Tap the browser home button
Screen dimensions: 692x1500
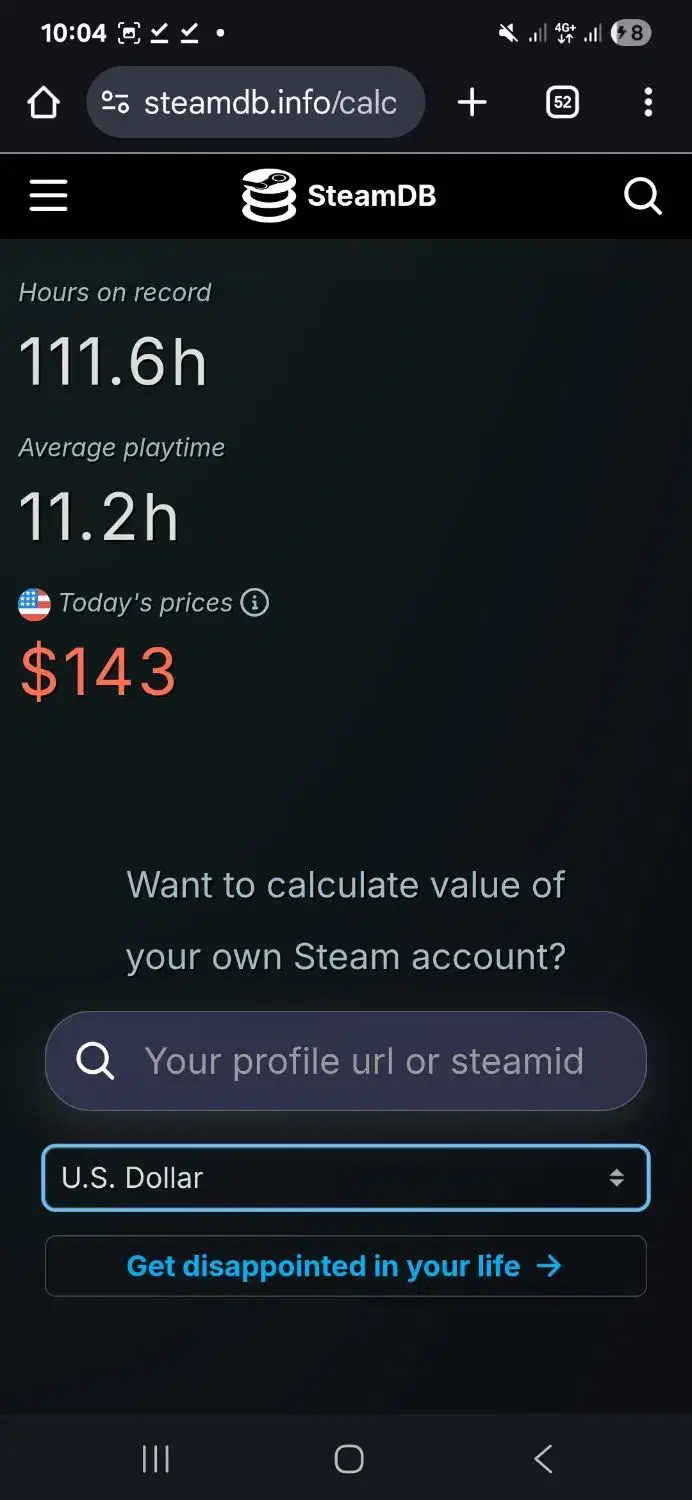pyautogui.click(x=43, y=102)
